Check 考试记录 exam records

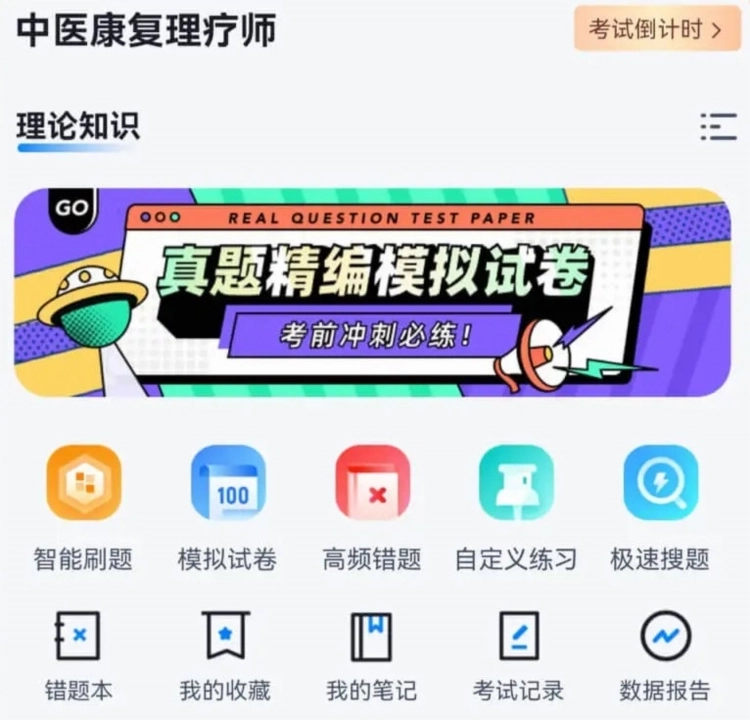tap(518, 637)
